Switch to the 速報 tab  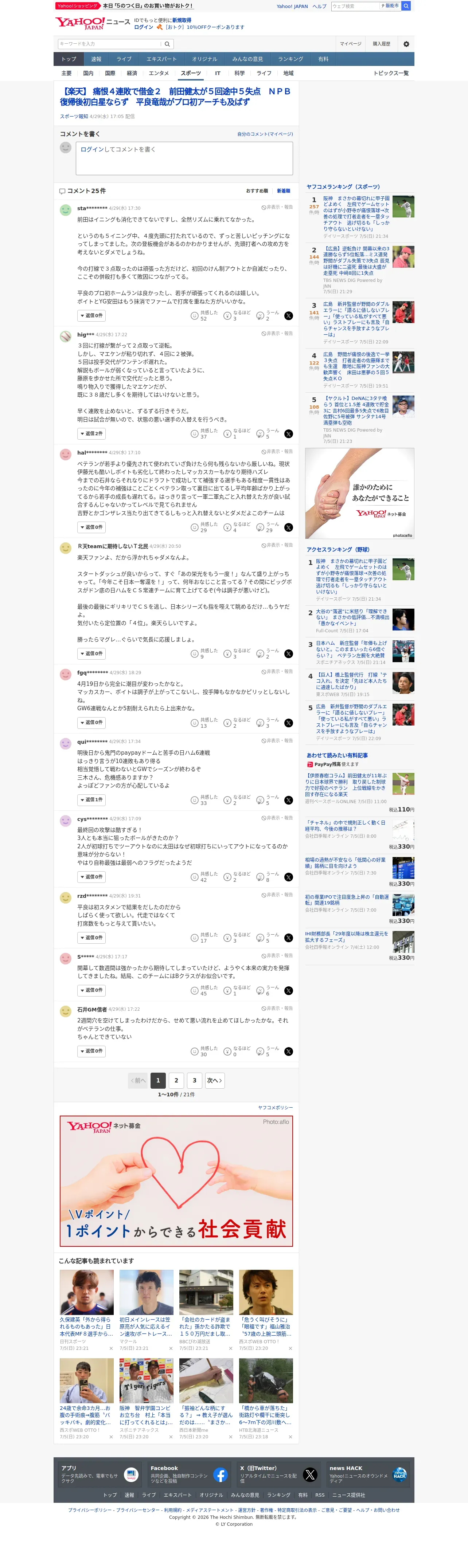click(x=96, y=59)
